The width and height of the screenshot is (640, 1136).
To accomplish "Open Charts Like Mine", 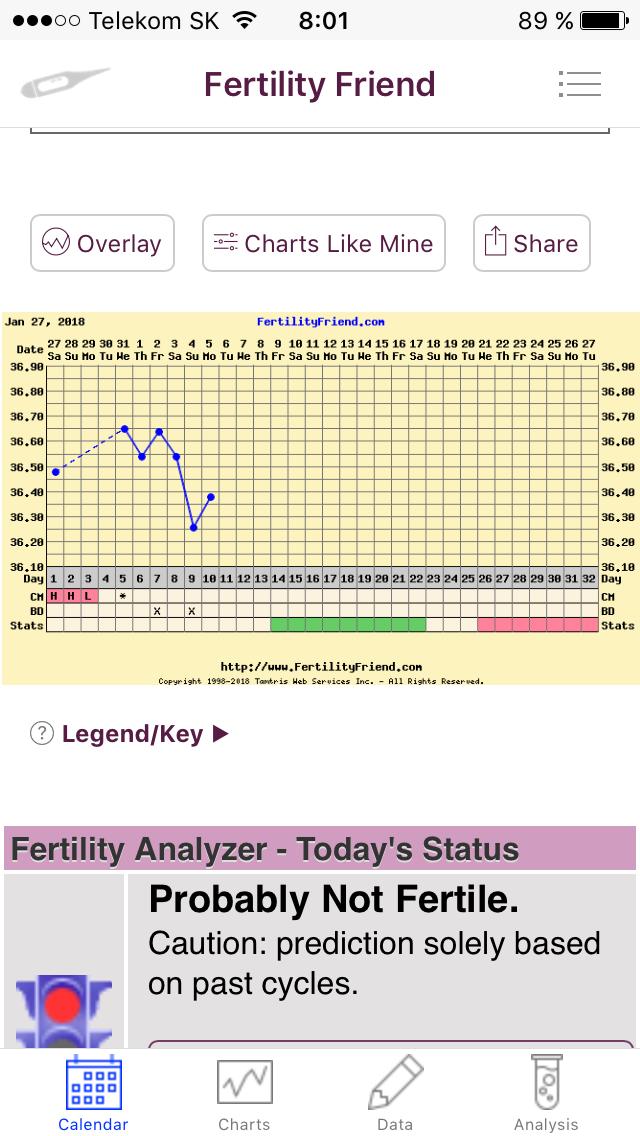I will point(324,243).
